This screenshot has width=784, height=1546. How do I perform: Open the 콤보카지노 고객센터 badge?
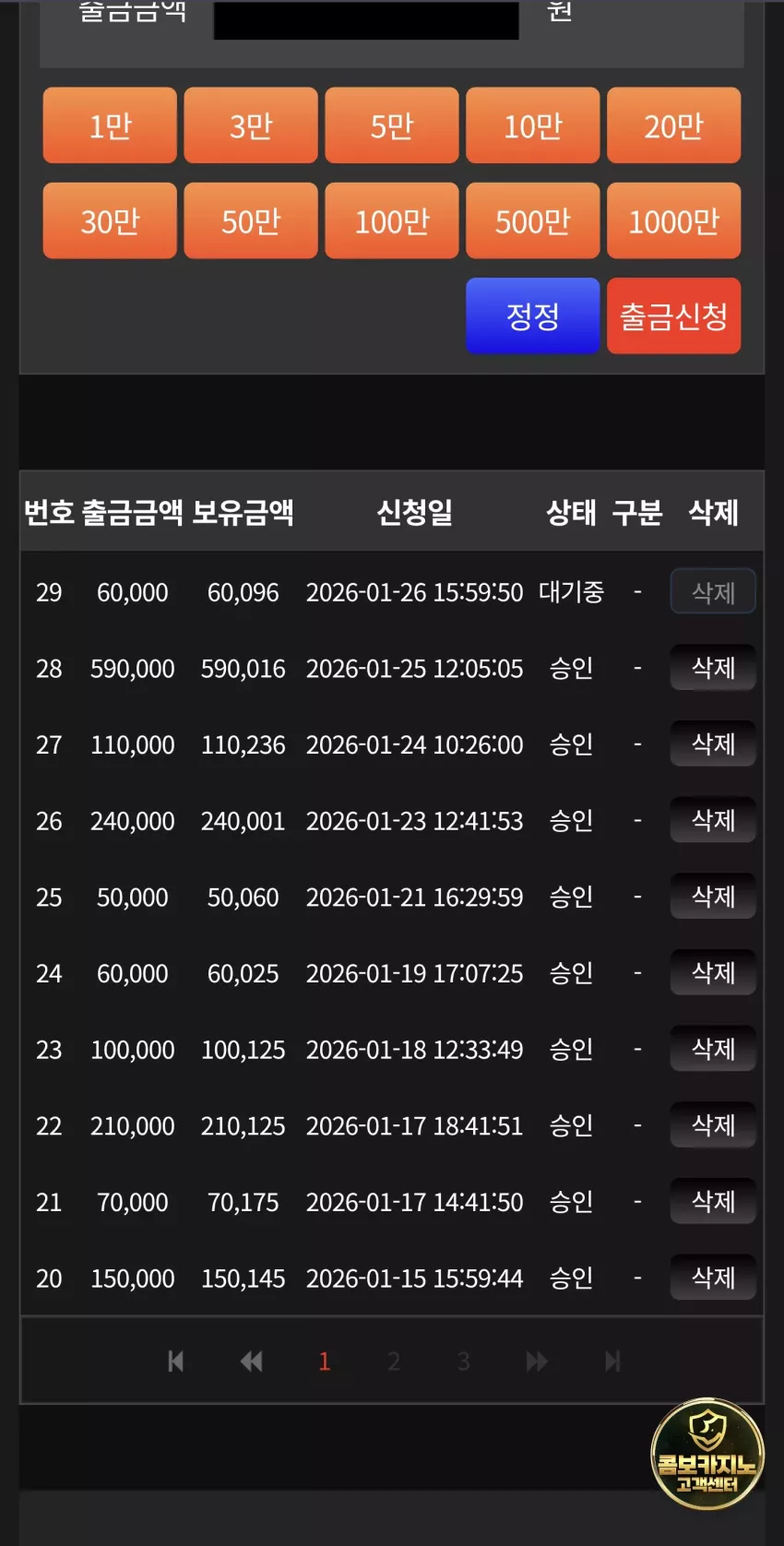(x=707, y=1455)
